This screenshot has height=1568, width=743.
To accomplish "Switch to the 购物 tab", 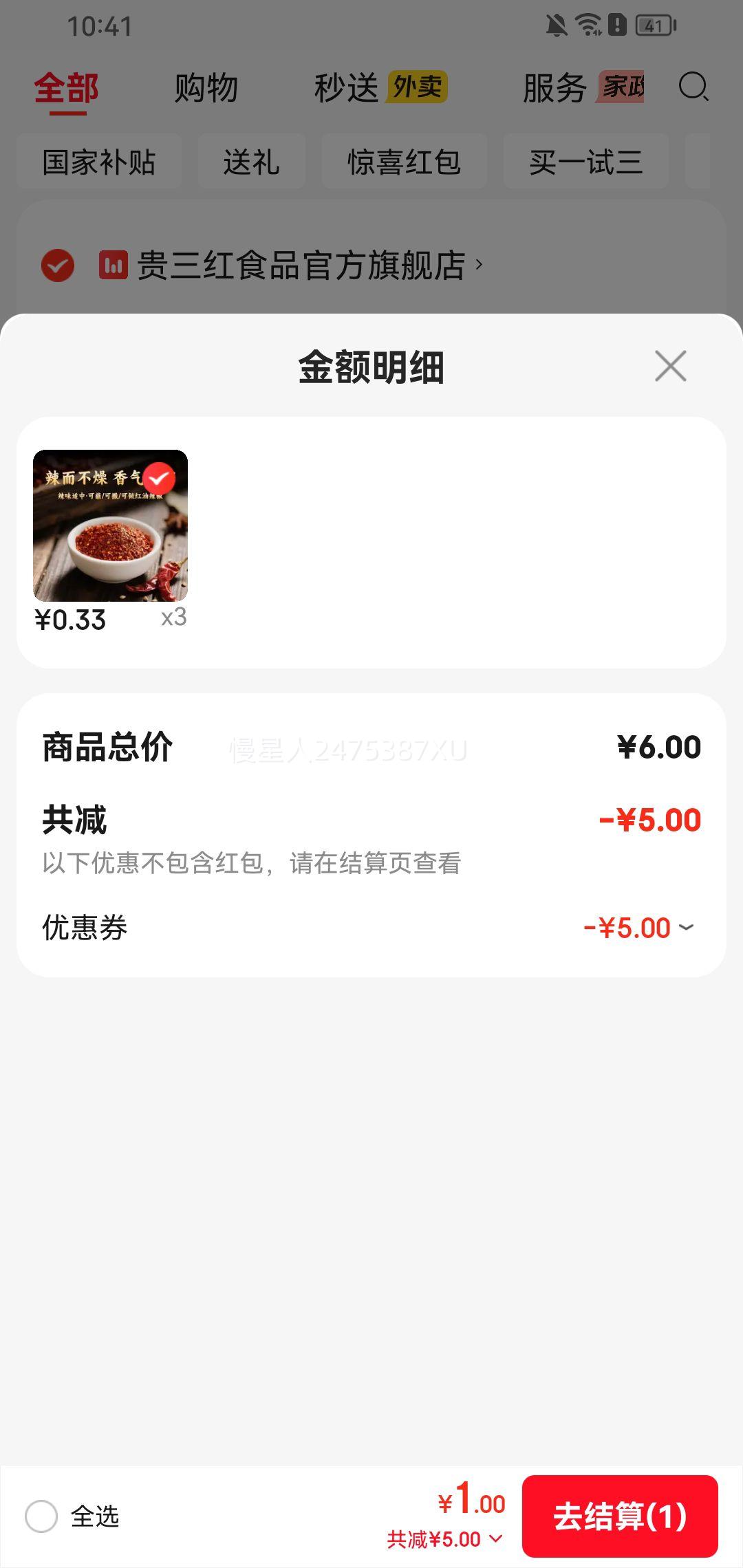I will coord(206,88).
